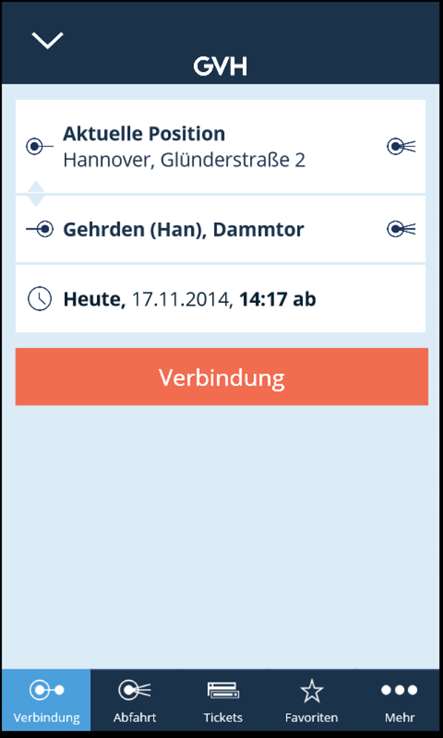
Task: Change the departure date and time
Action: click(x=221, y=299)
